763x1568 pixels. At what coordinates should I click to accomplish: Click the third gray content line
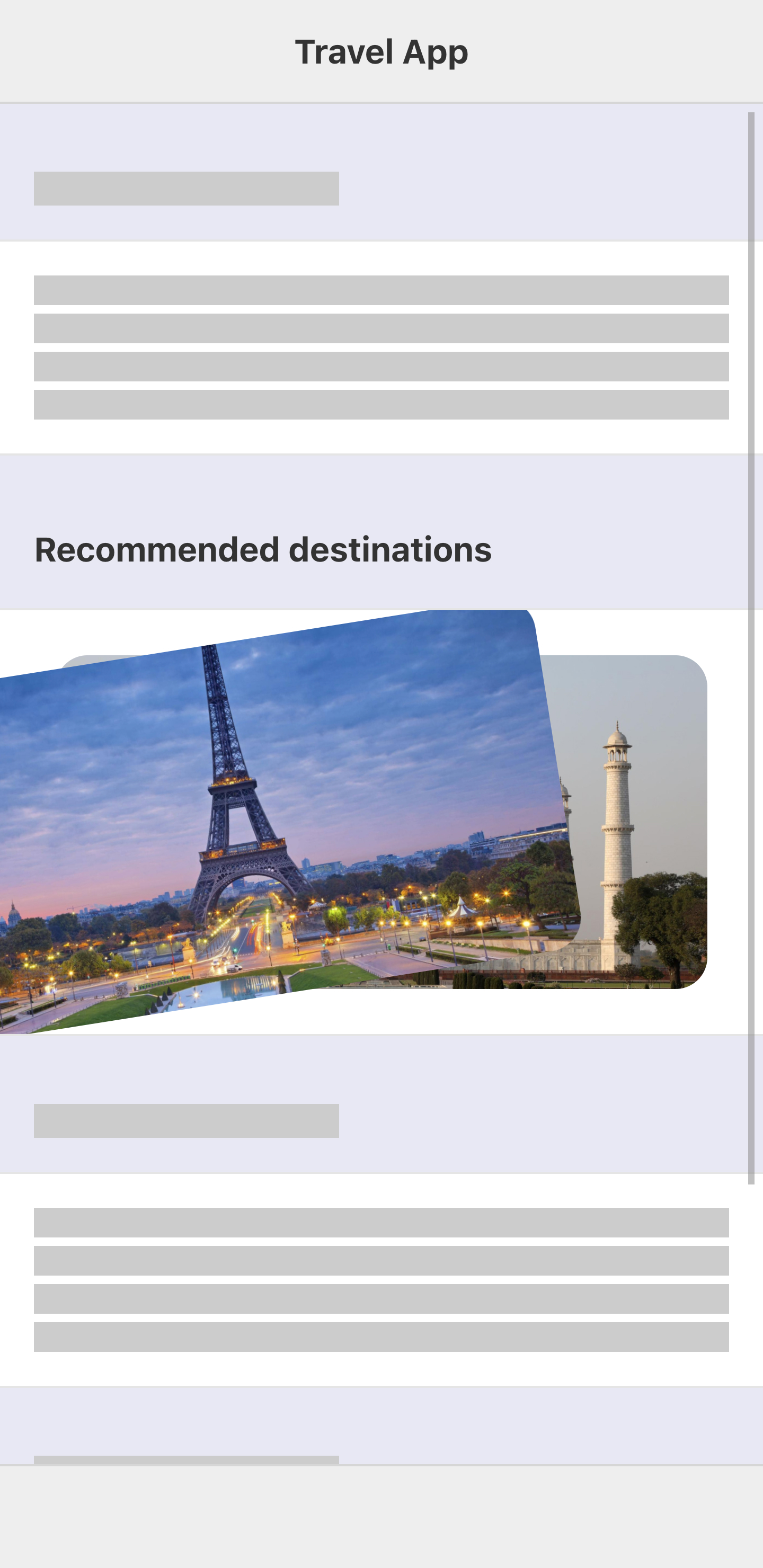[x=381, y=366]
